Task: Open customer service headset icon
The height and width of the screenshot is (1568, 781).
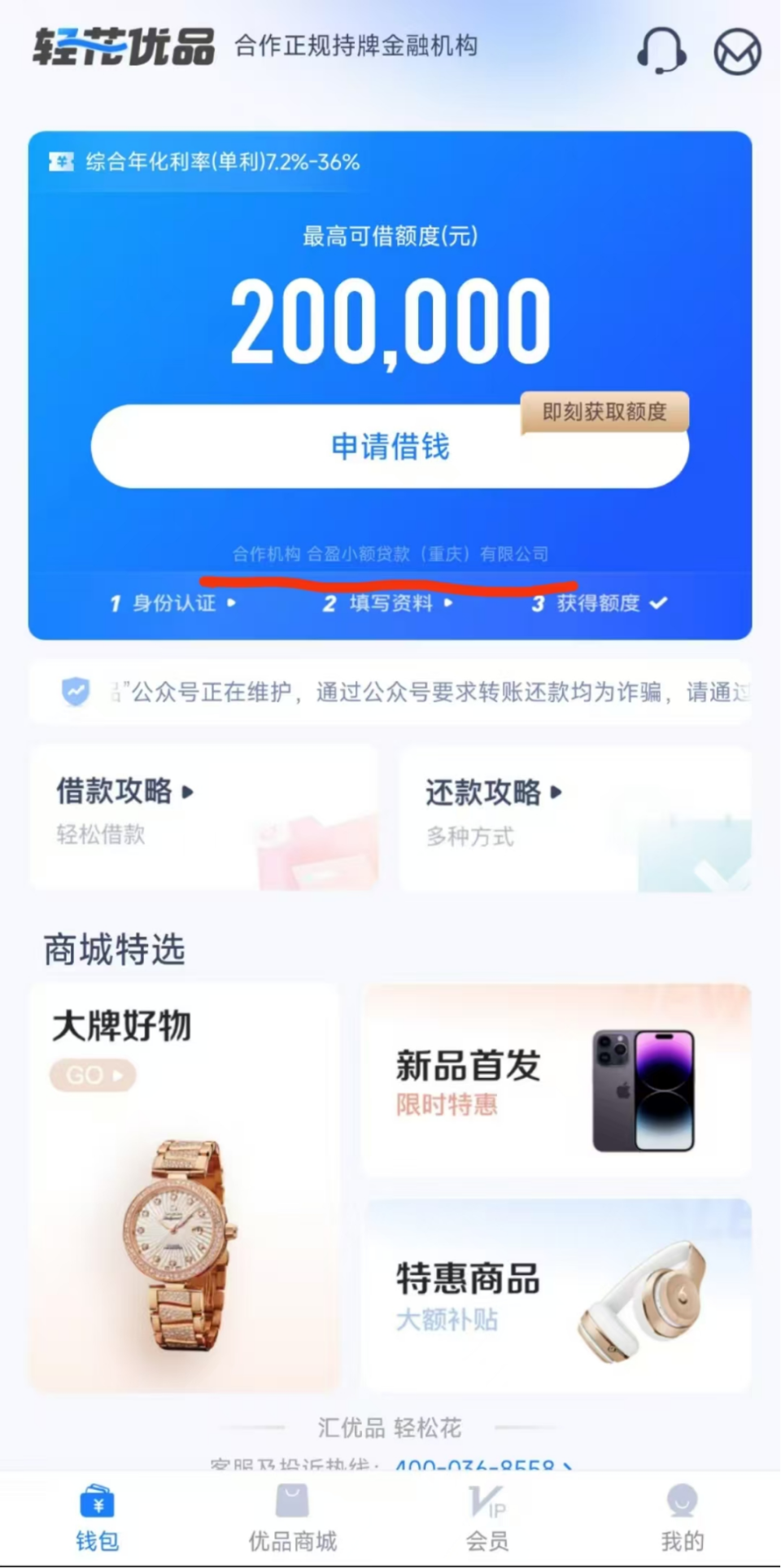Action: pyautogui.click(x=661, y=50)
